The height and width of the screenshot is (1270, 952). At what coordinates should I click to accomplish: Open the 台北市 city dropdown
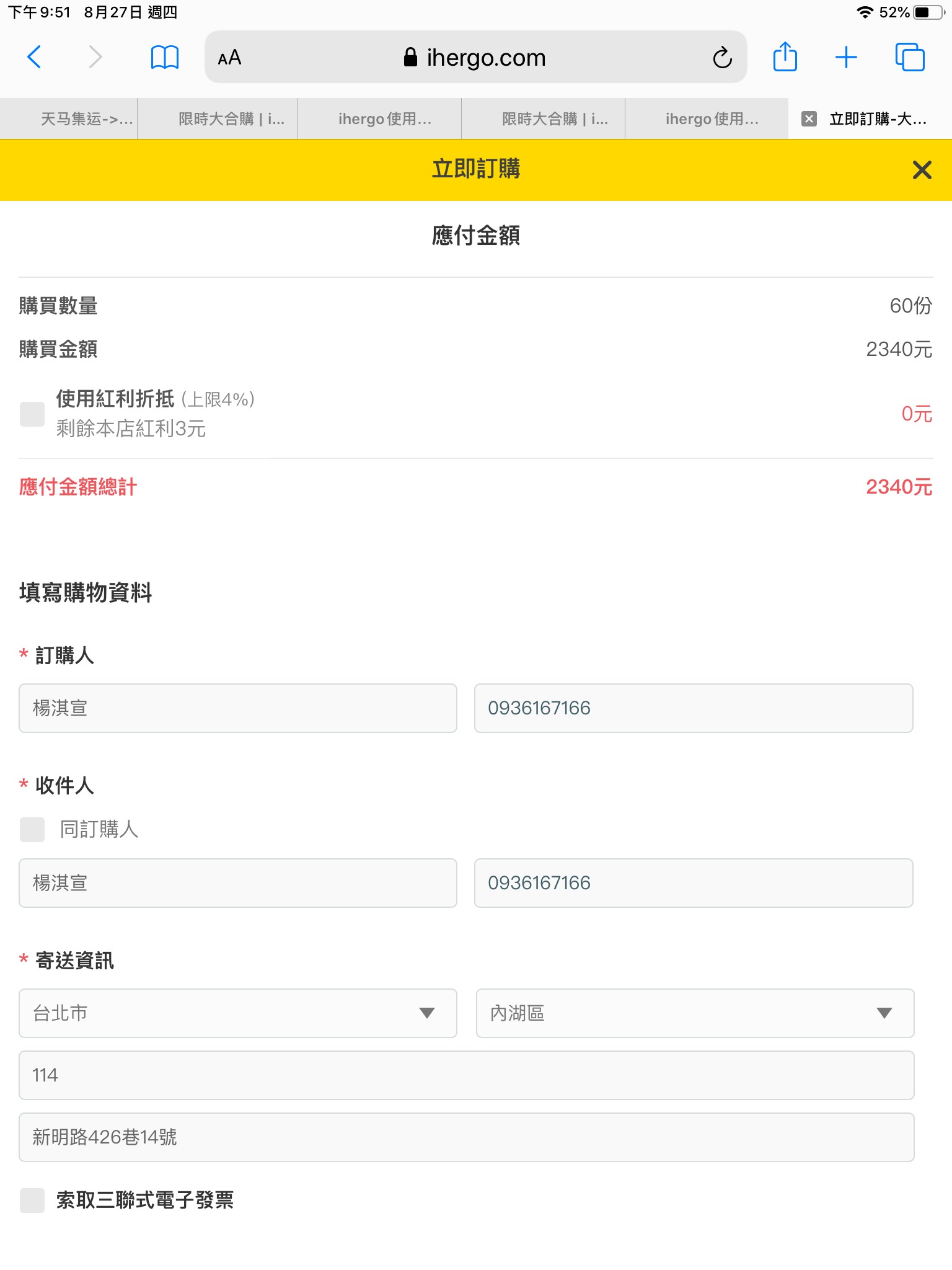pyautogui.click(x=238, y=1013)
